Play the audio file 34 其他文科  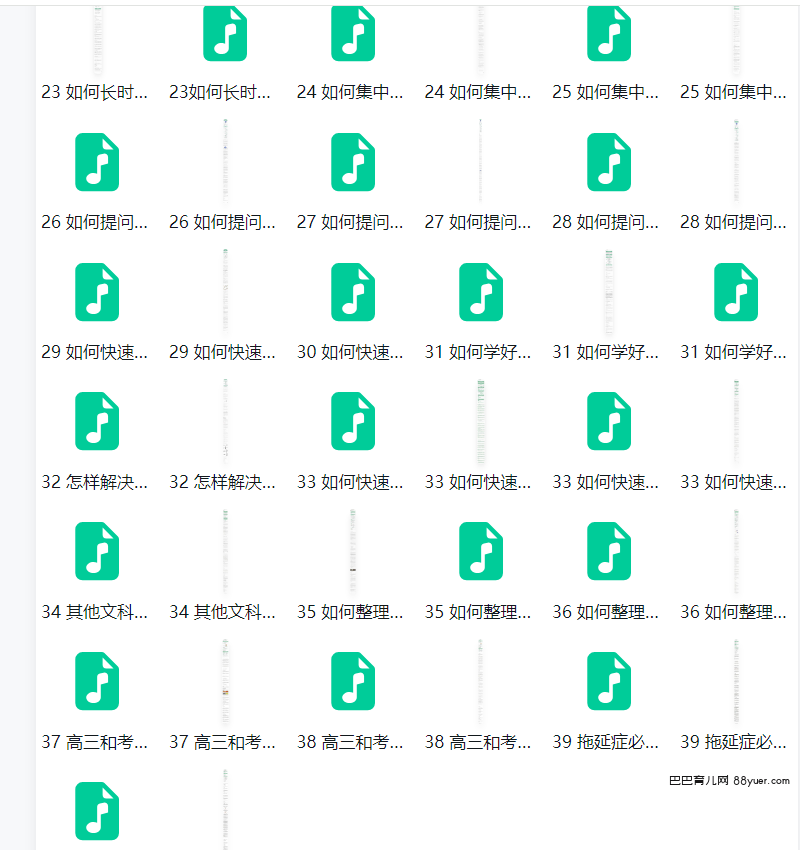click(x=97, y=551)
